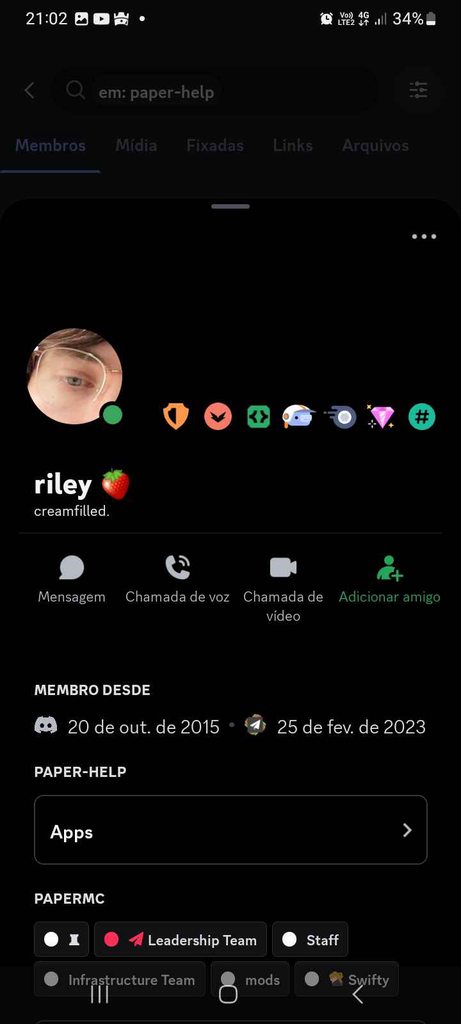Image resolution: width=461 pixels, height=1024 pixels.
Task: Start a voice call with riley
Action: [x=177, y=579]
